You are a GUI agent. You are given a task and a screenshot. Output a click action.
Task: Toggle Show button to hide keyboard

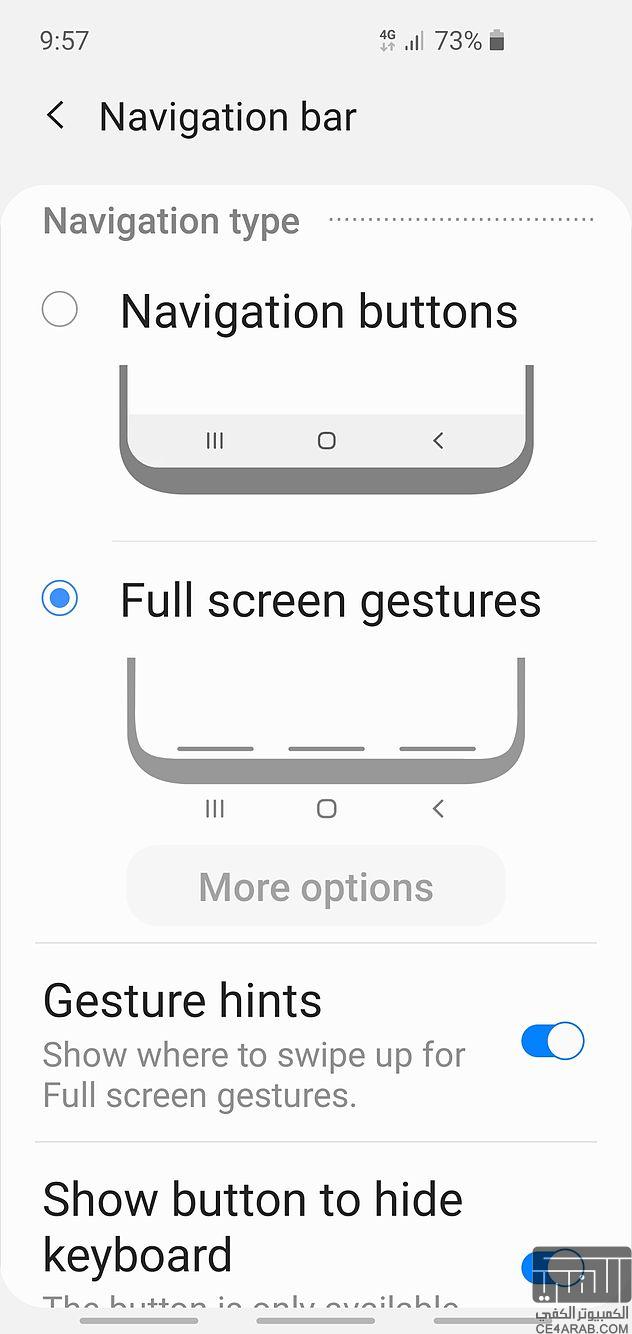(x=552, y=1266)
